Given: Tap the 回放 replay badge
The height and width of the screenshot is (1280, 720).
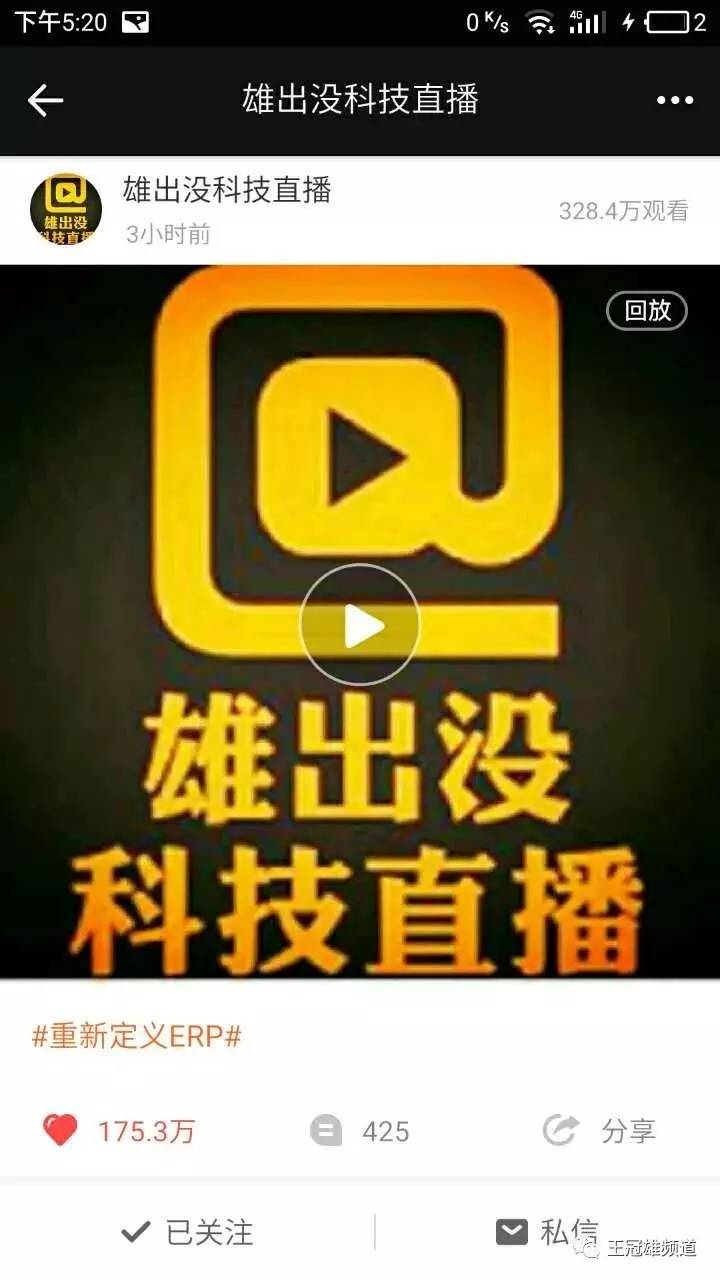Looking at the screenshot, I should 647,310.
